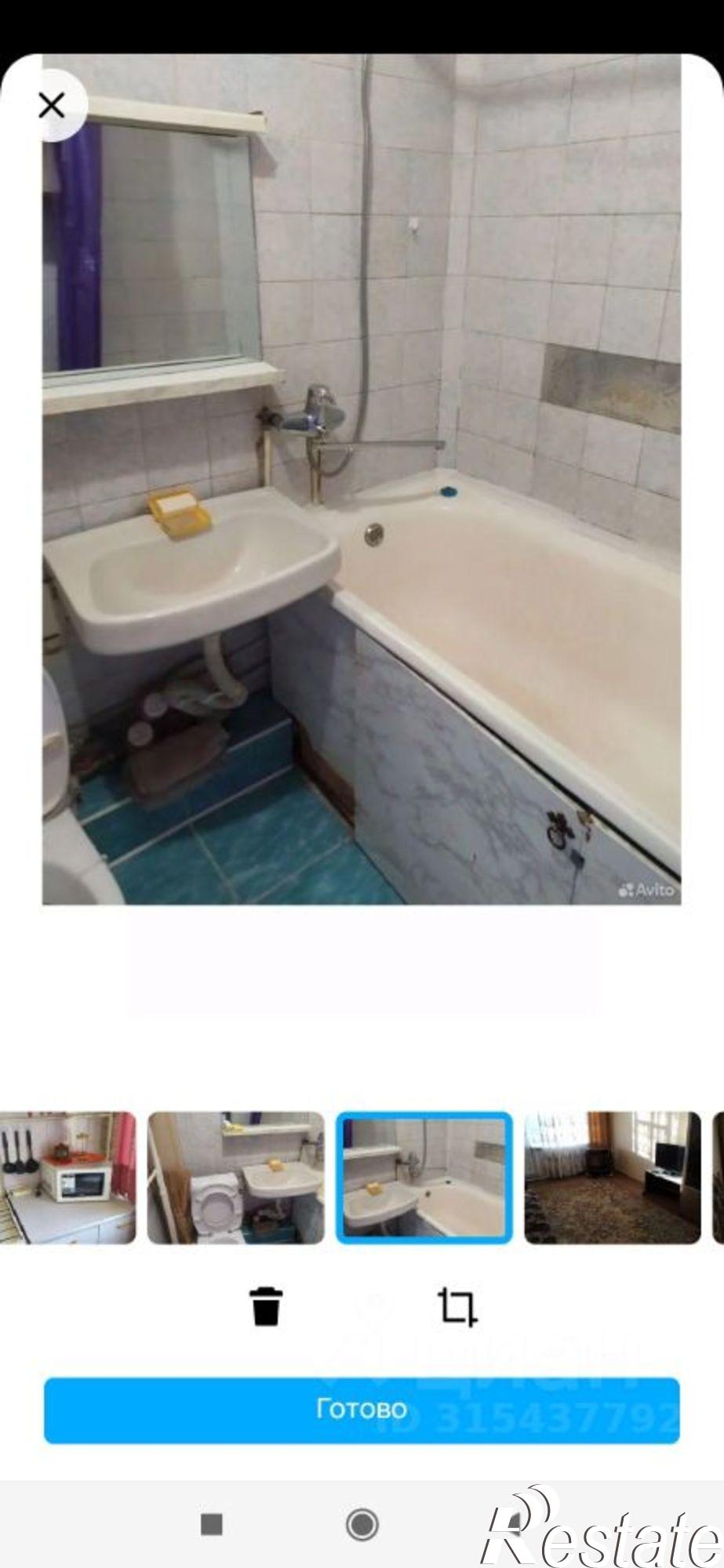The image size is (724, 1568).
Task: Tap the Готово button
Action: pyautogui.click(x=362, y=1409)
